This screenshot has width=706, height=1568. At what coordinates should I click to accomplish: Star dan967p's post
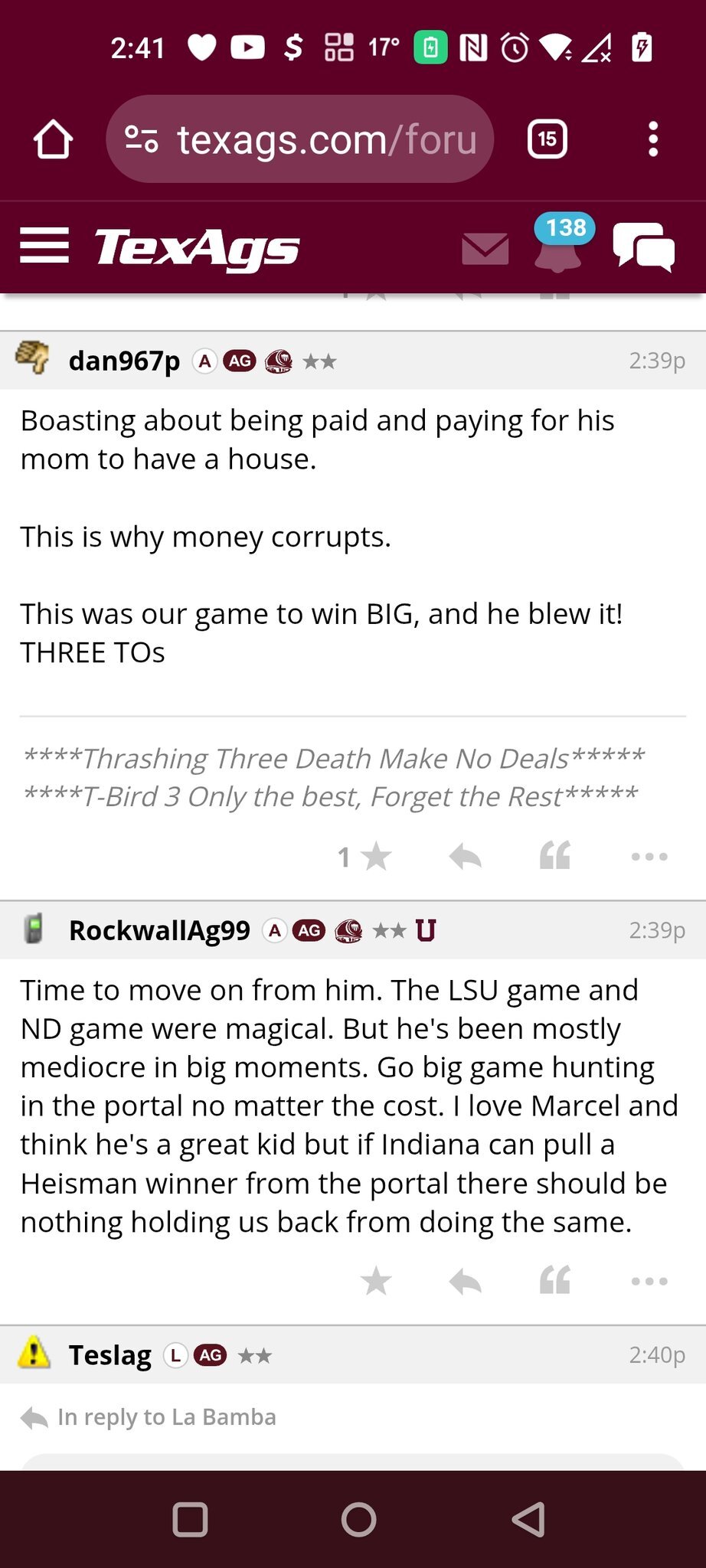(375, 857)
